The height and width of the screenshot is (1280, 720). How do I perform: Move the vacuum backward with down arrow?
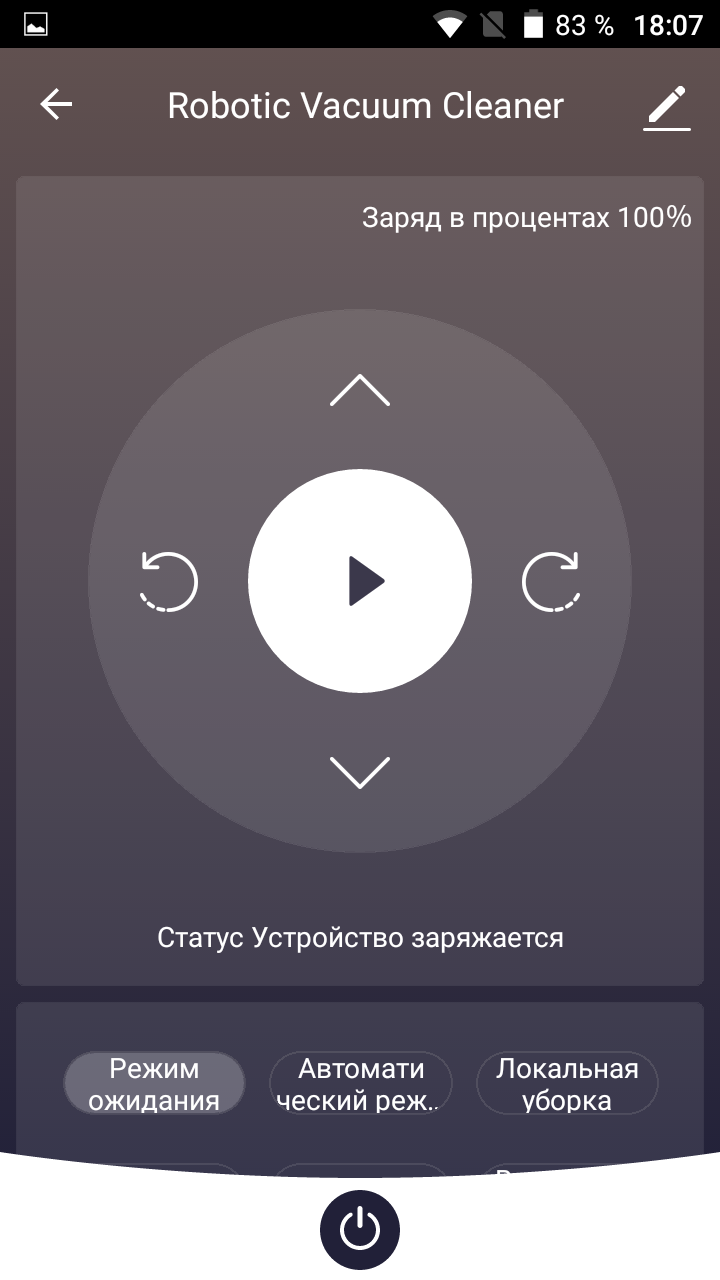[x=360, y=771]
